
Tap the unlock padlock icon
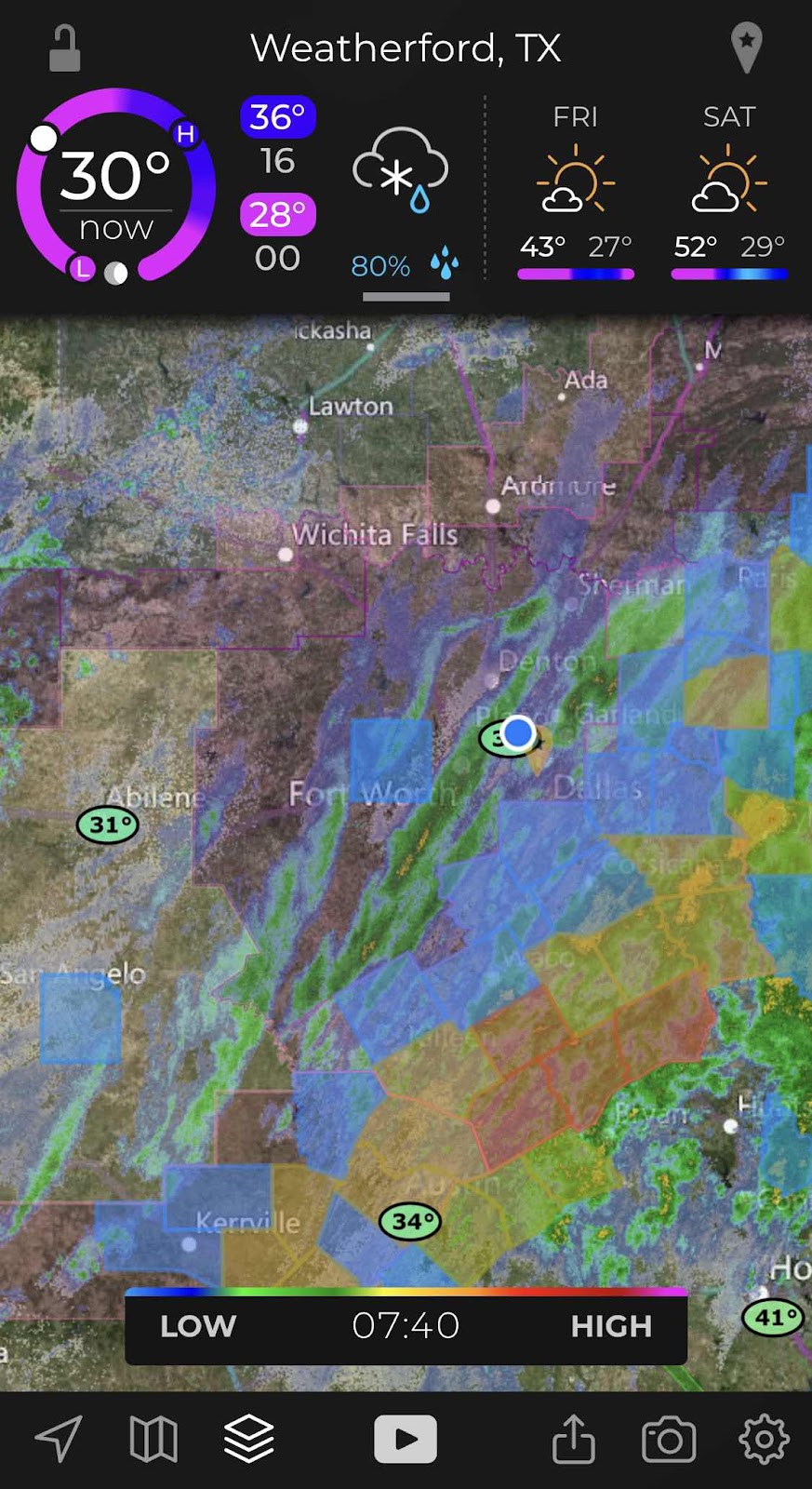point(64,48)
